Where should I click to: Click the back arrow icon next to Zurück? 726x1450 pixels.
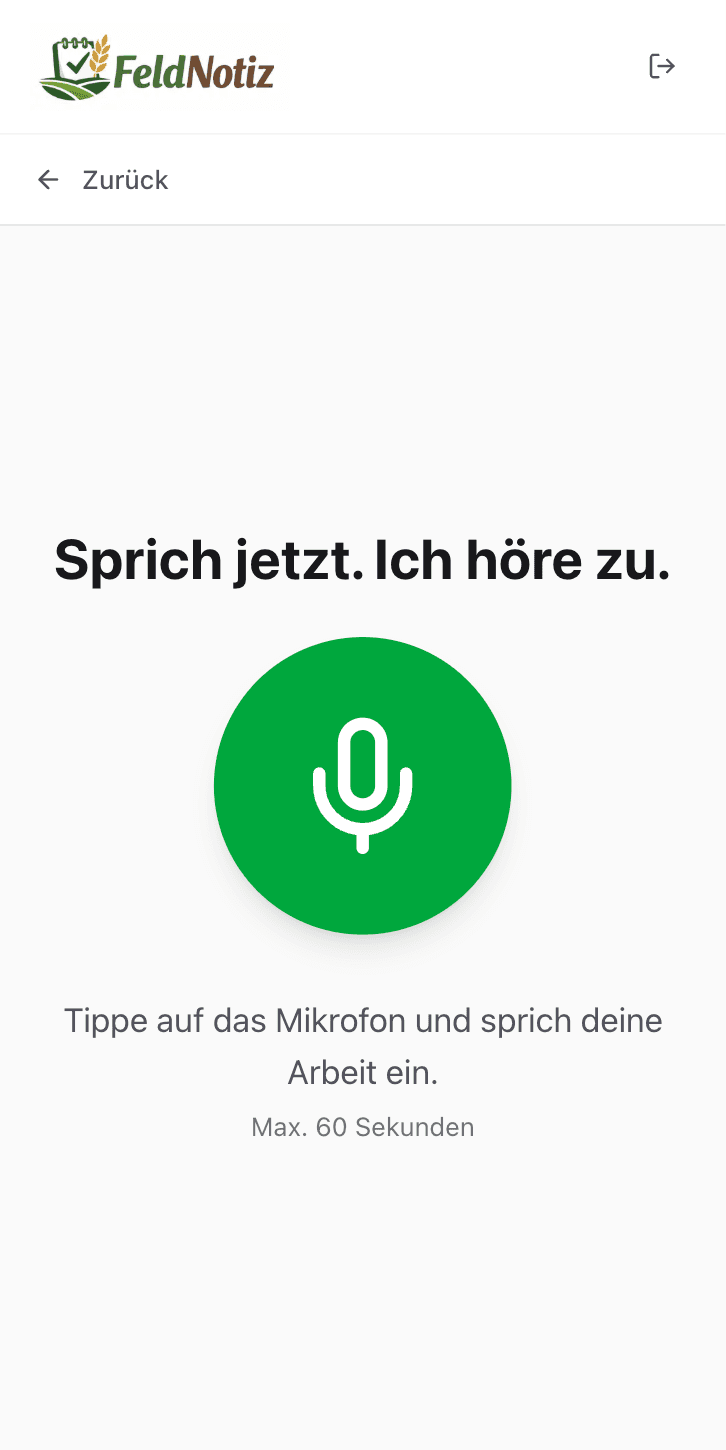point(48,180)
